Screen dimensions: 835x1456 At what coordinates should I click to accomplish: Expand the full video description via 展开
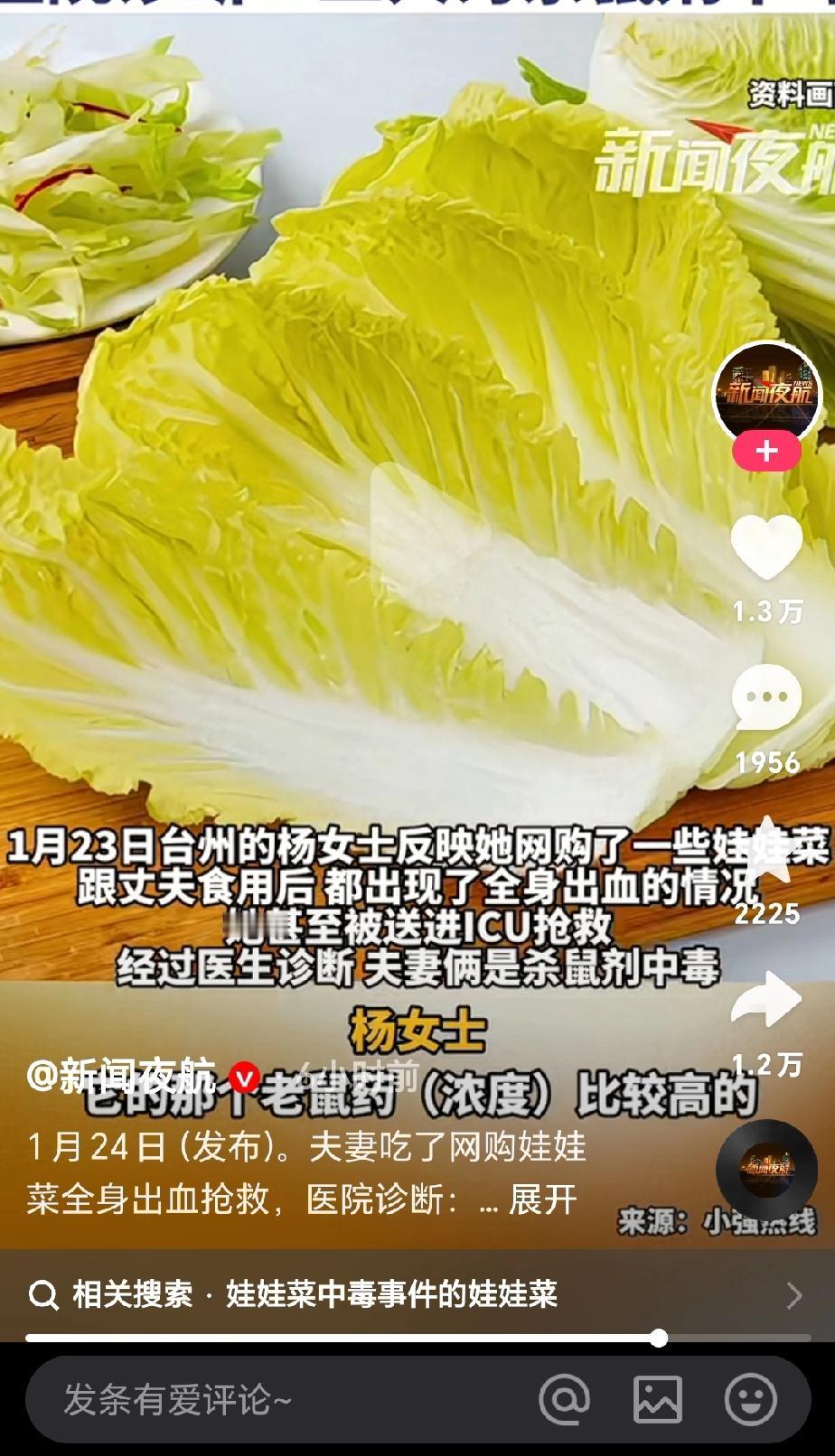pos(543,1198)
